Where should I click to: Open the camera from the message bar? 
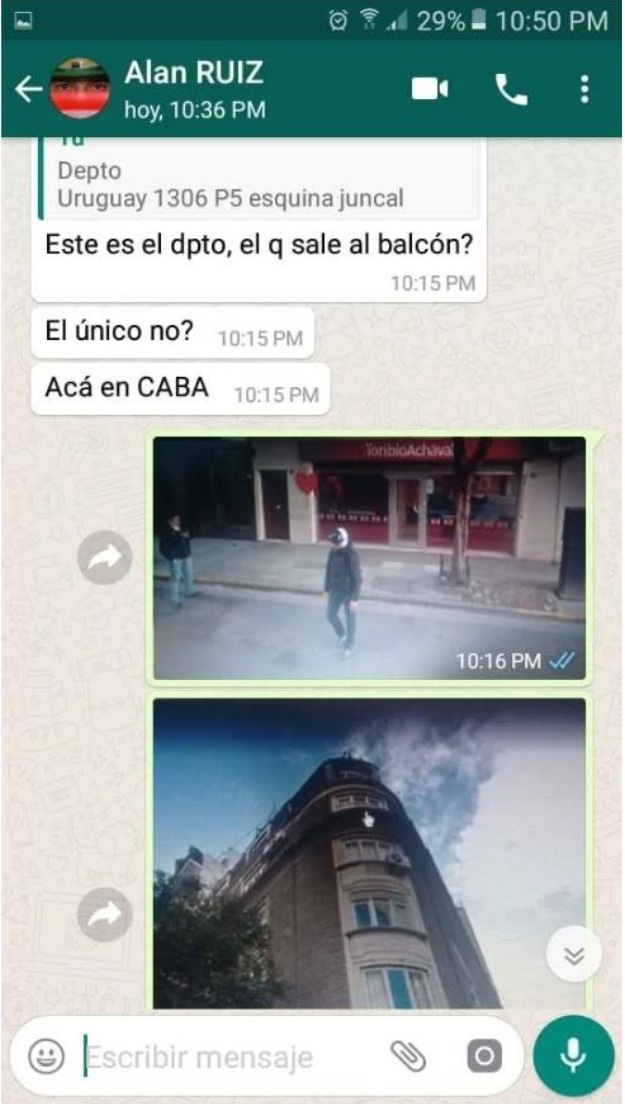click(484, 1056)
